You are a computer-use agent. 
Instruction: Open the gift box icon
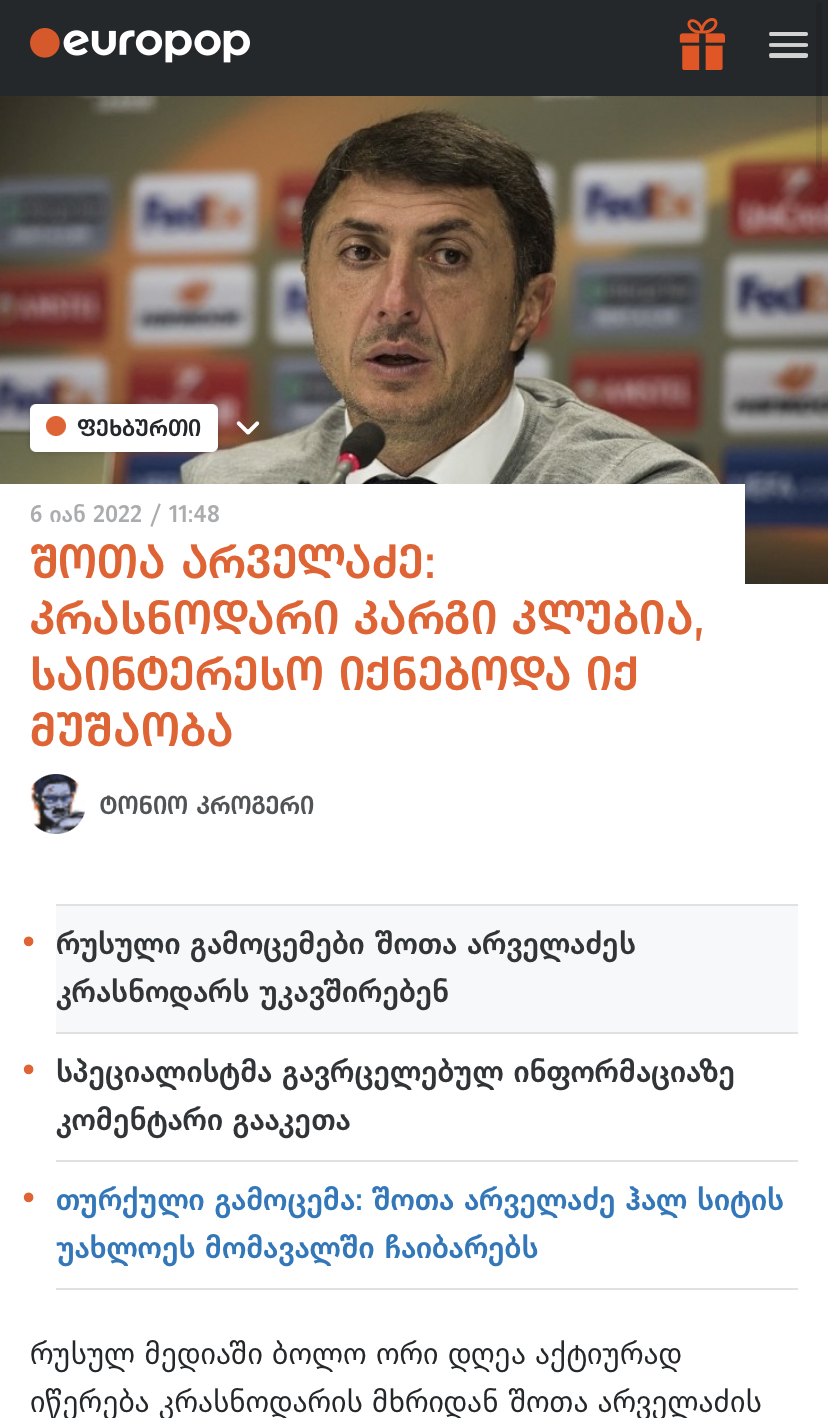[702, 45]
